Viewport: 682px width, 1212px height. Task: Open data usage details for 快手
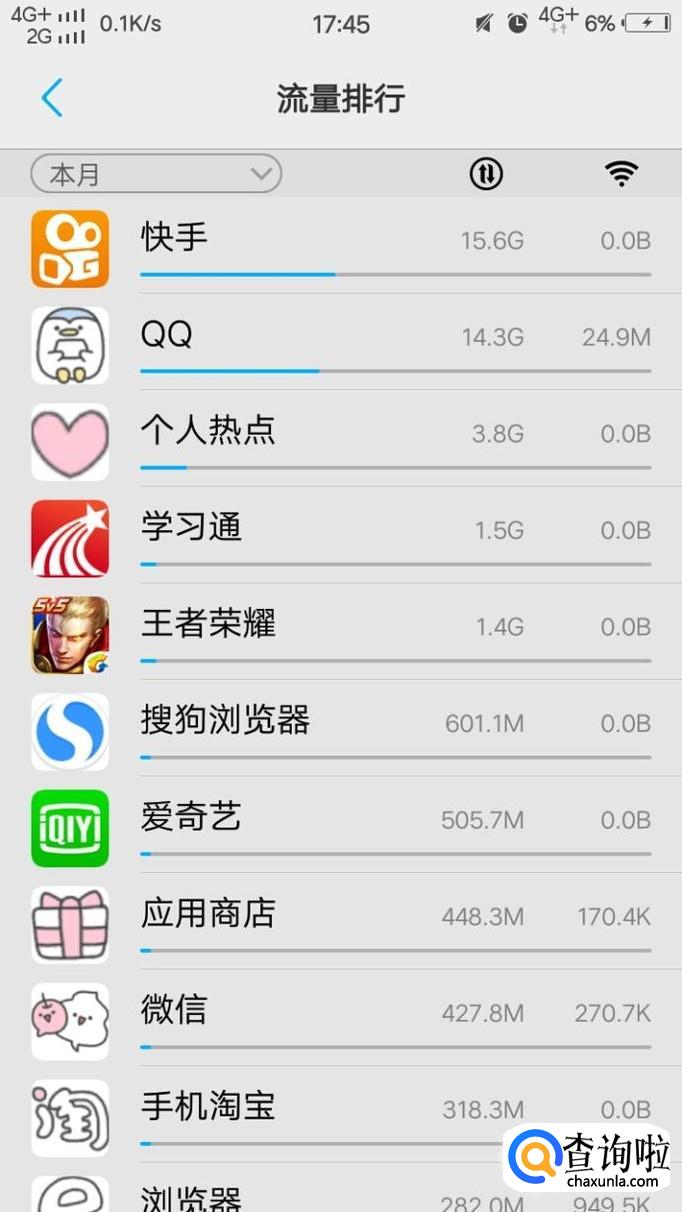click(340, 246)
